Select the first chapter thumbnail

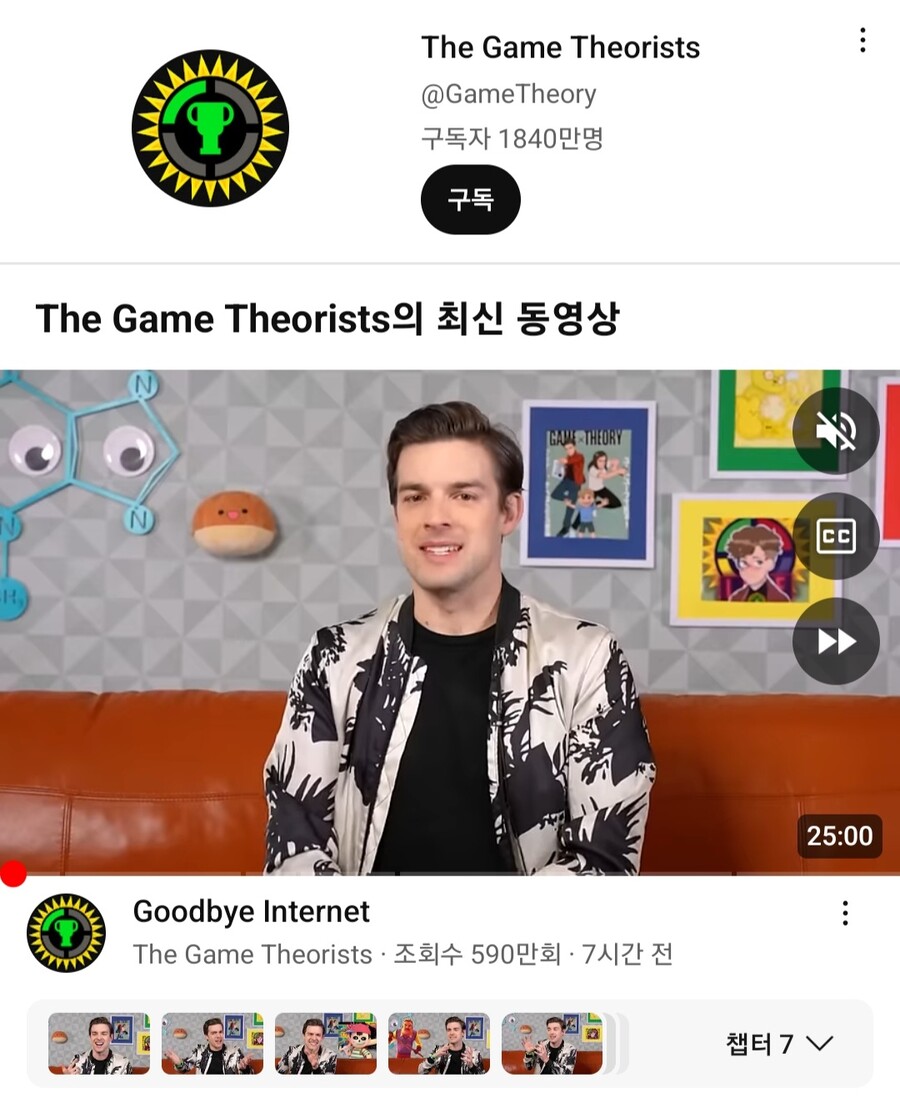[x=97, y=1044]
